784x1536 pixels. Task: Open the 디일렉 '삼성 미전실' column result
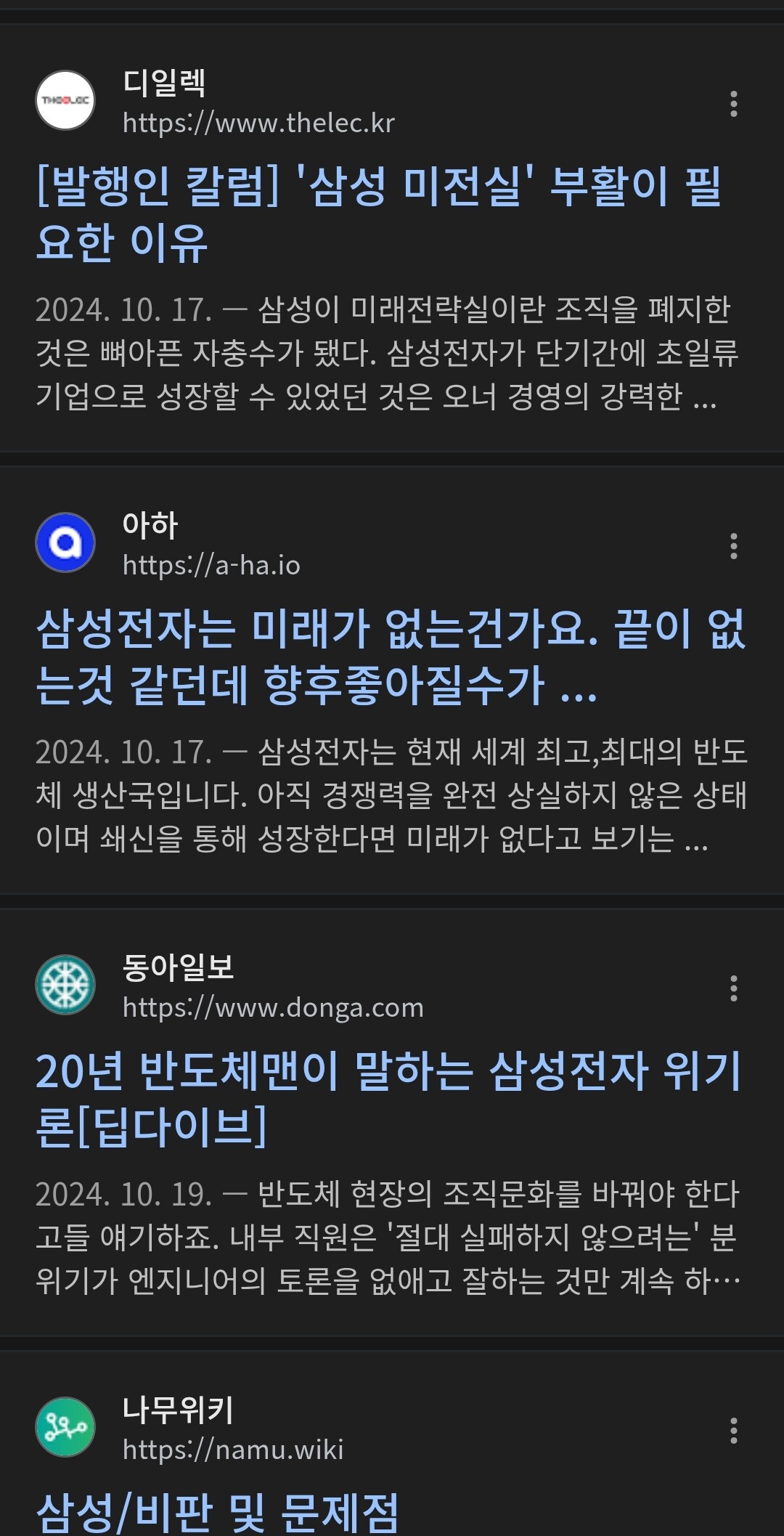point(377,214)
